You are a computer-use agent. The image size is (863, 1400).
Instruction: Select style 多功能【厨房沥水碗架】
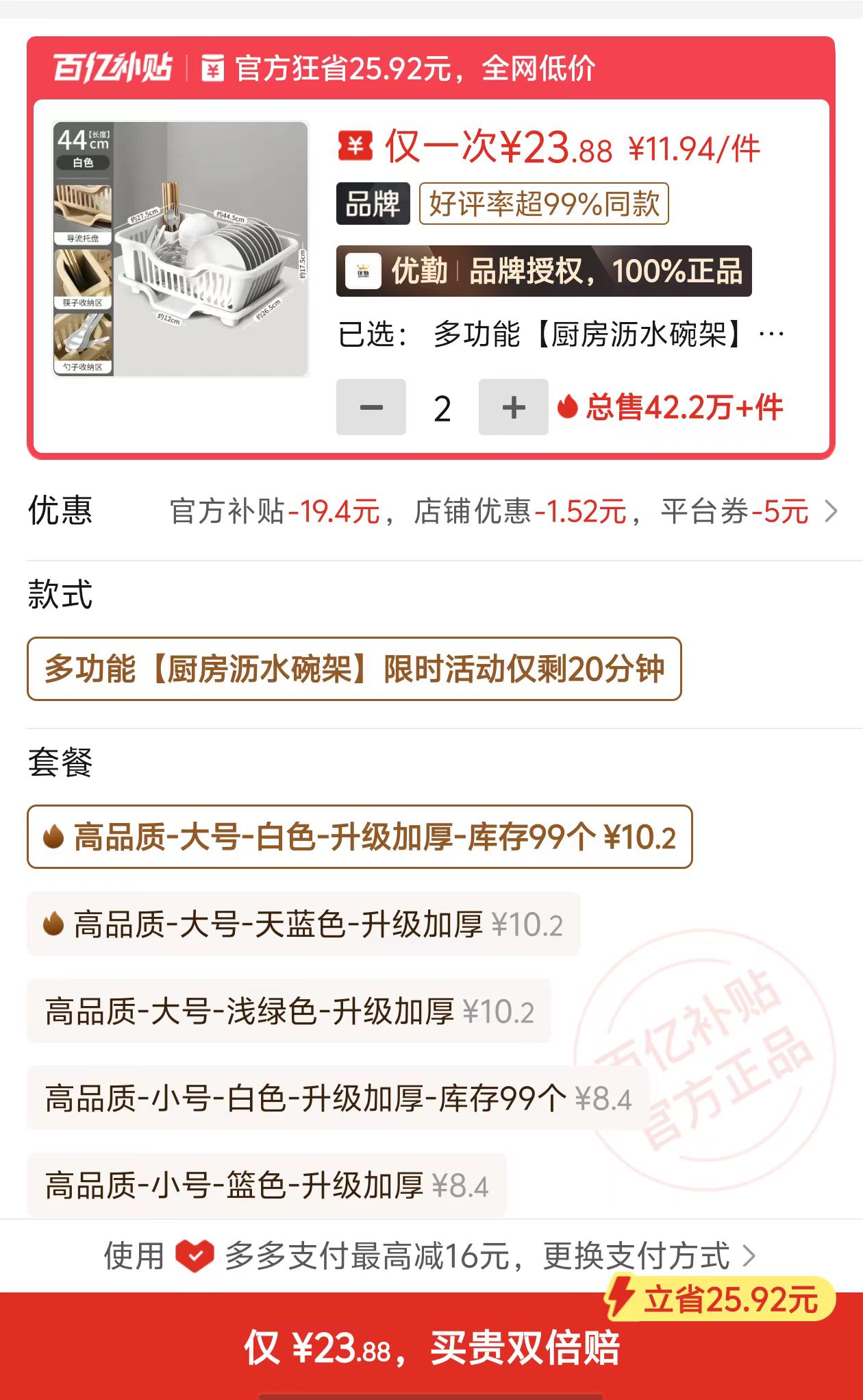pyautogui.click(x=353, y=669)
